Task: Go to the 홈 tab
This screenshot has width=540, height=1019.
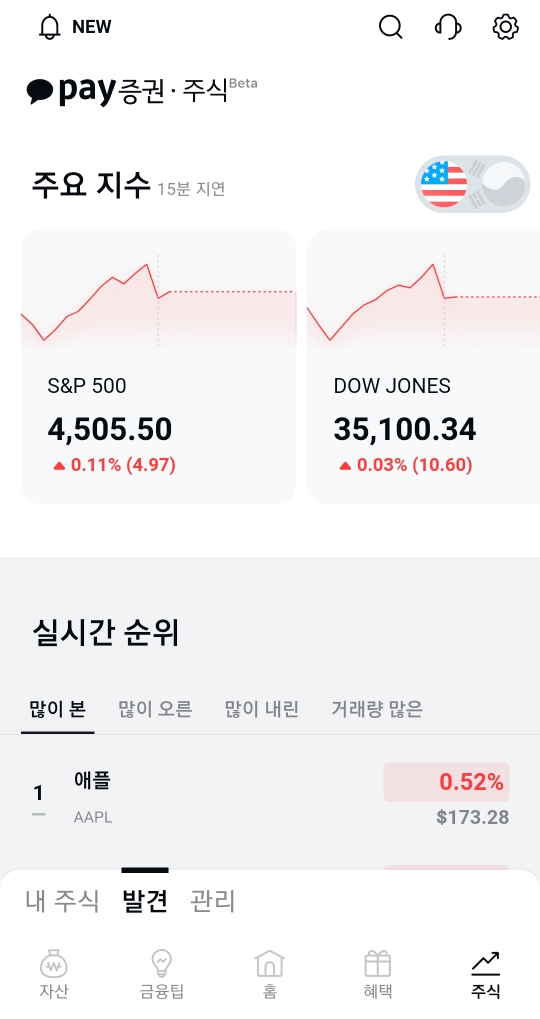Action: tap(270, 974)
